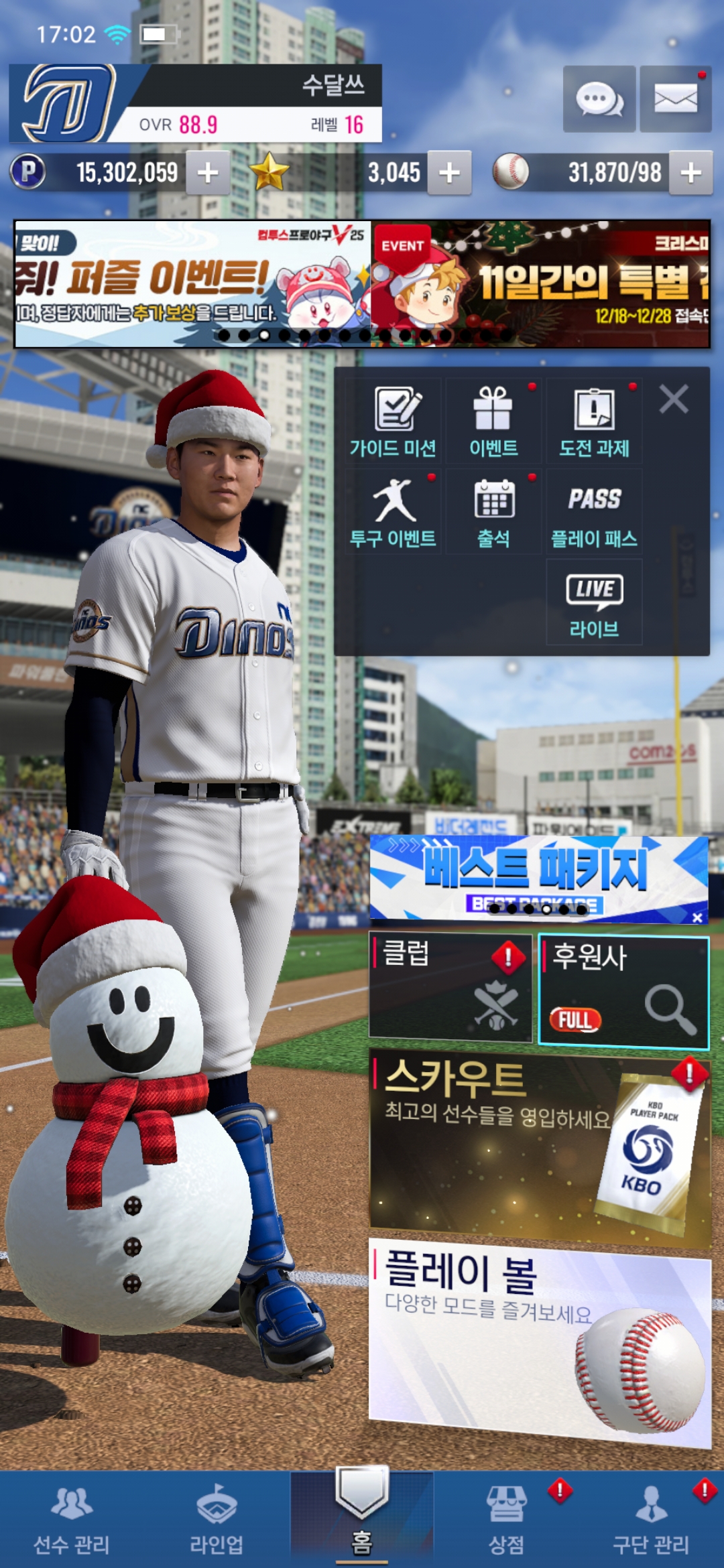Switch to 선수 관리 tab
724x1568 pixels.
click(x=72, y=1521)
